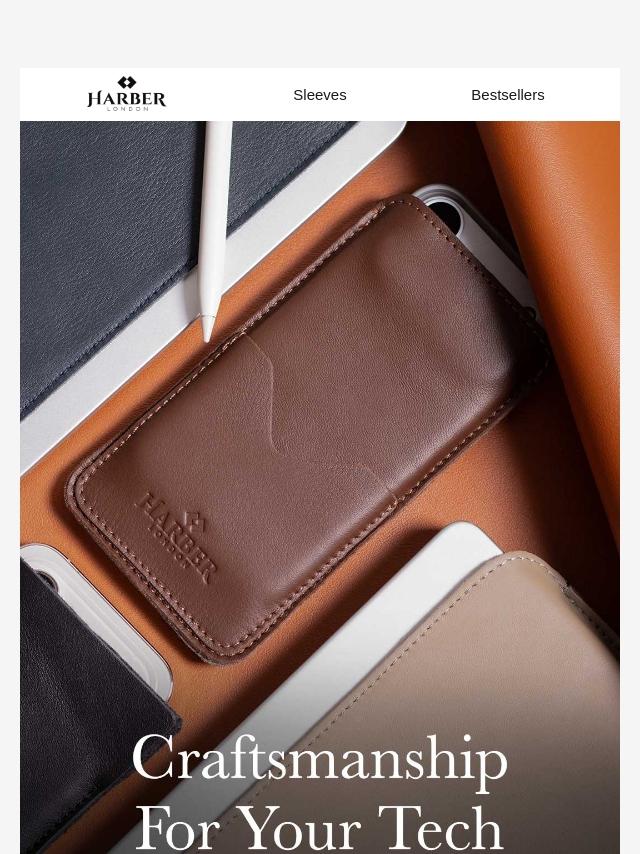Open the Sleeves link

pos(320,95)
